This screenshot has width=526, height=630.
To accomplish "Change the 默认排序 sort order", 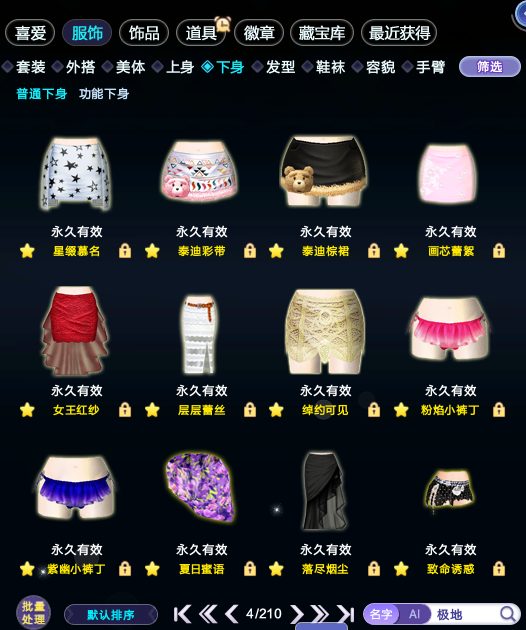I will [x=111, y=615].
